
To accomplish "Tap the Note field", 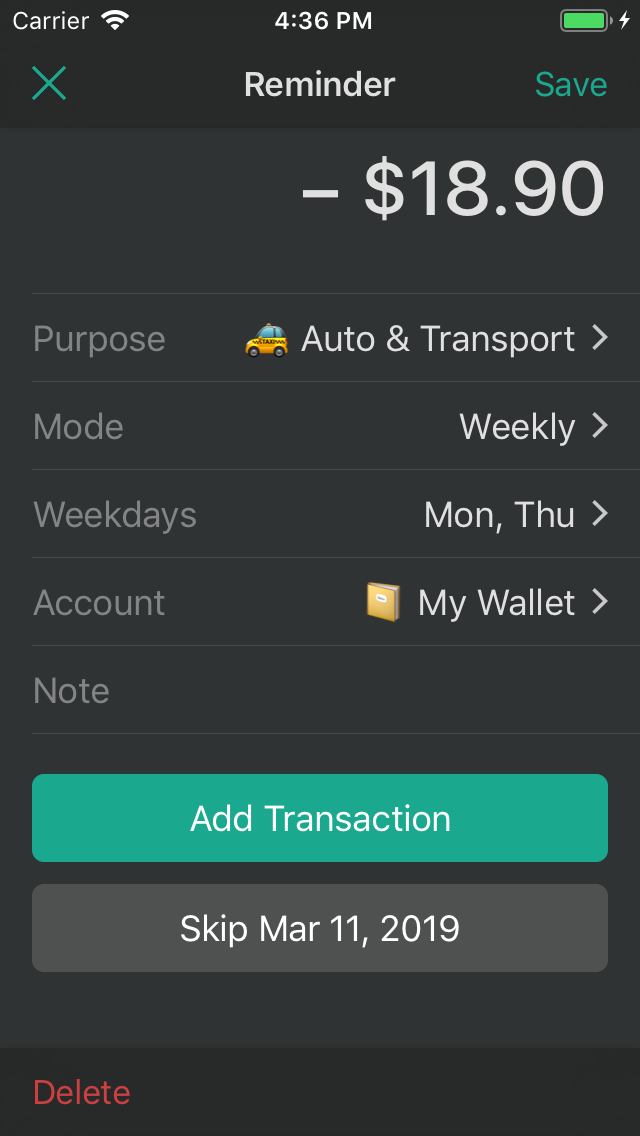I will click(320, 691).
